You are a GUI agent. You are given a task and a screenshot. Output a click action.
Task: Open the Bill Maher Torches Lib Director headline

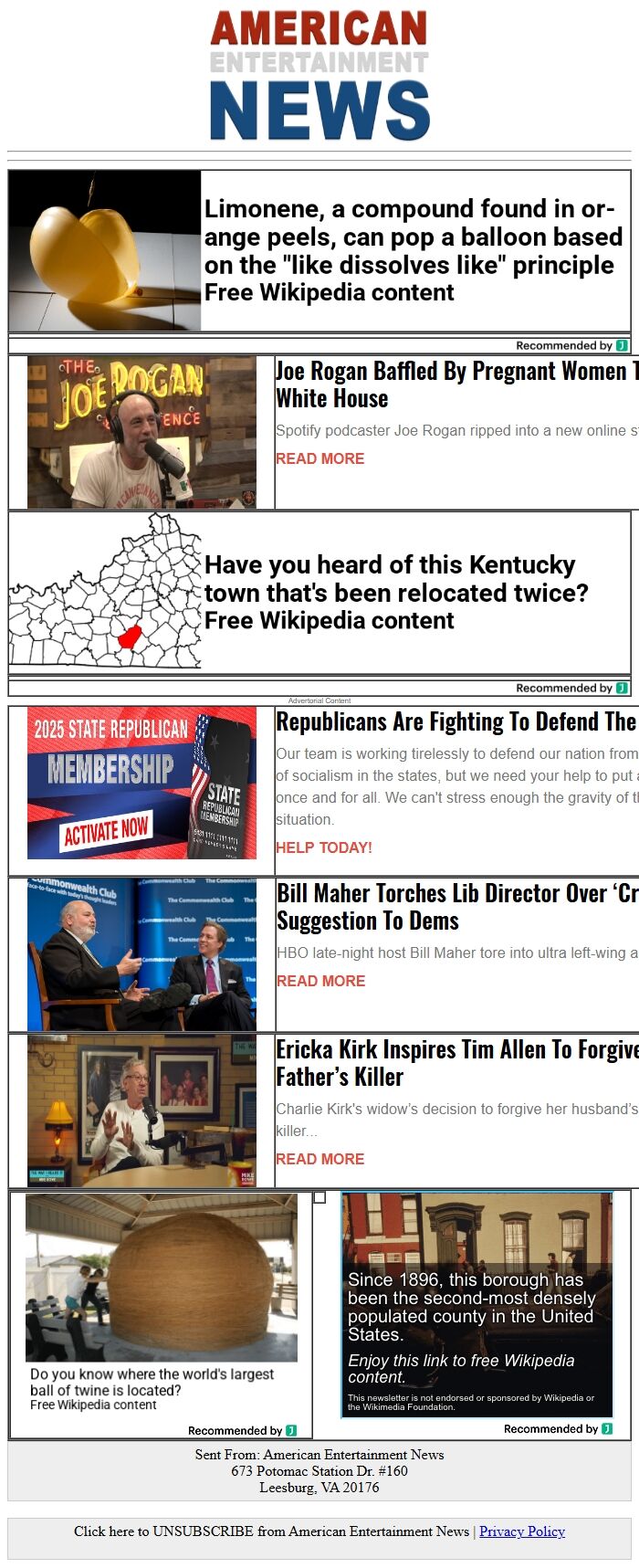(457, 907)
